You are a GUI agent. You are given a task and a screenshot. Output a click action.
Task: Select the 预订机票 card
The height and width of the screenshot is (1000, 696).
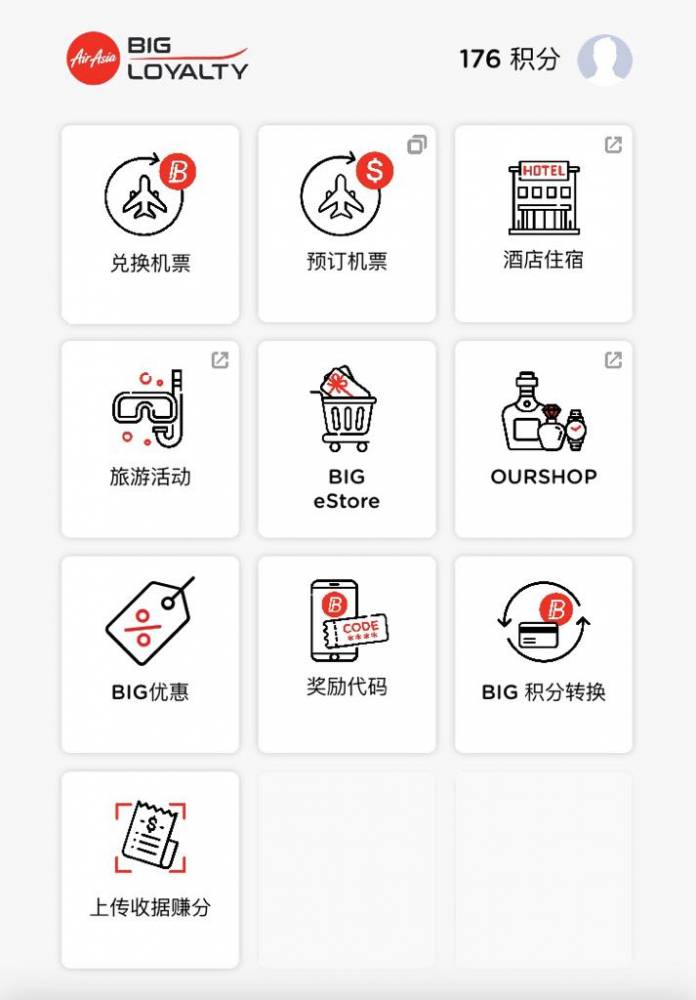click(x=347, y=224)
